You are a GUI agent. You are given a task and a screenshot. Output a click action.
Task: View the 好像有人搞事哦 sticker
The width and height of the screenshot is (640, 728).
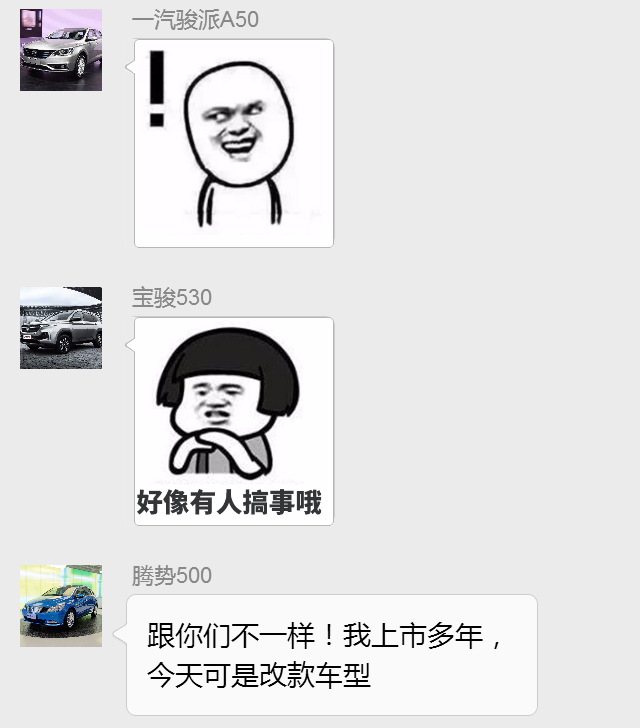tap(234, 421)
